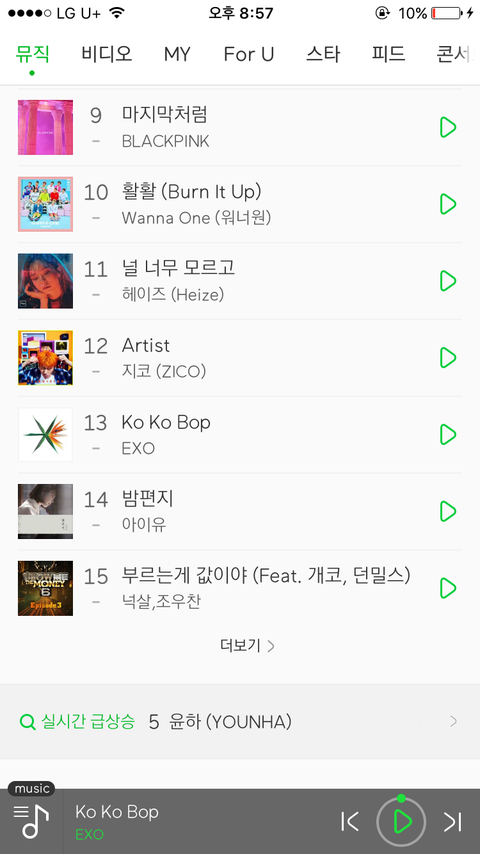Open the now playing Ko Ko Bop title
This screenshot has width=480, height=854.
(x=117, y=812)
